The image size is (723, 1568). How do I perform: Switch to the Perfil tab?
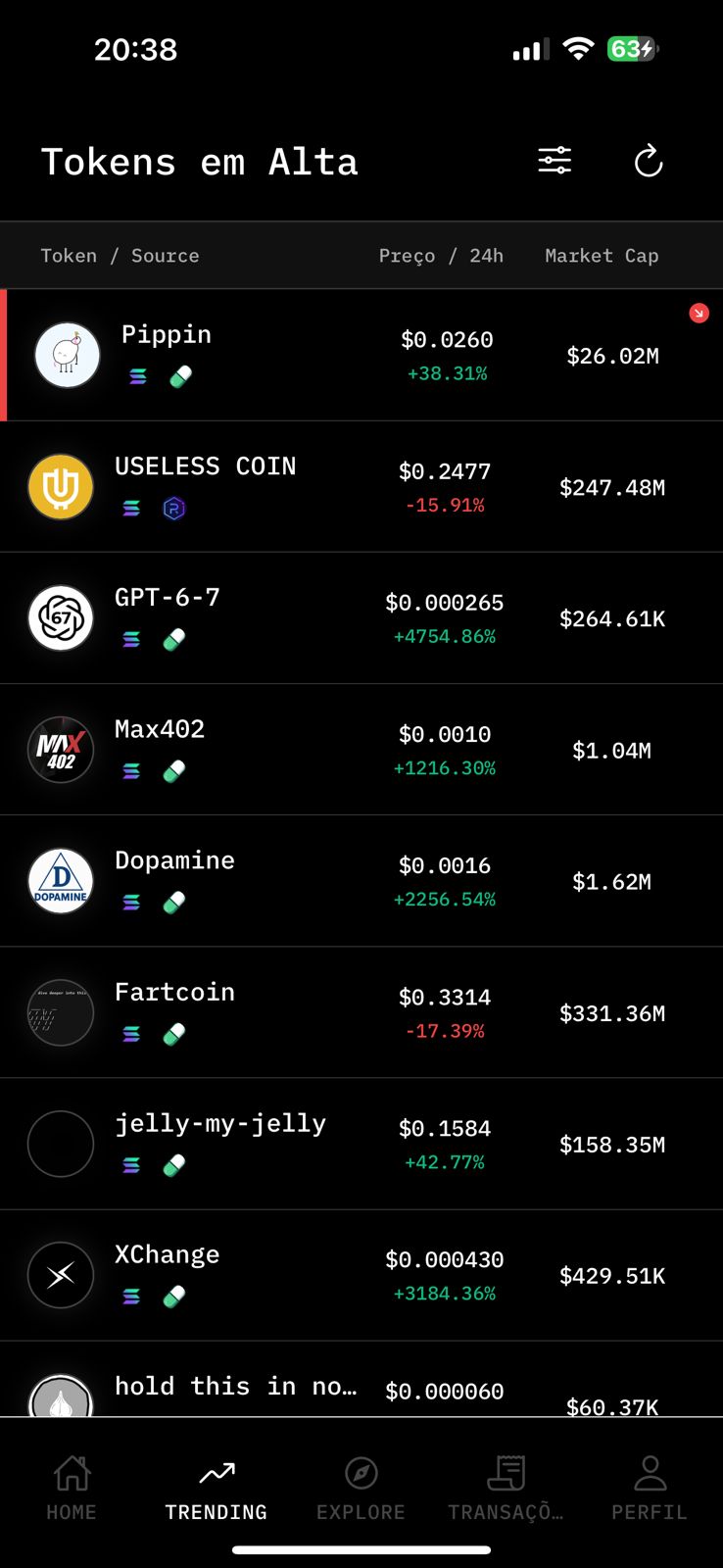tap(650, 1488)
